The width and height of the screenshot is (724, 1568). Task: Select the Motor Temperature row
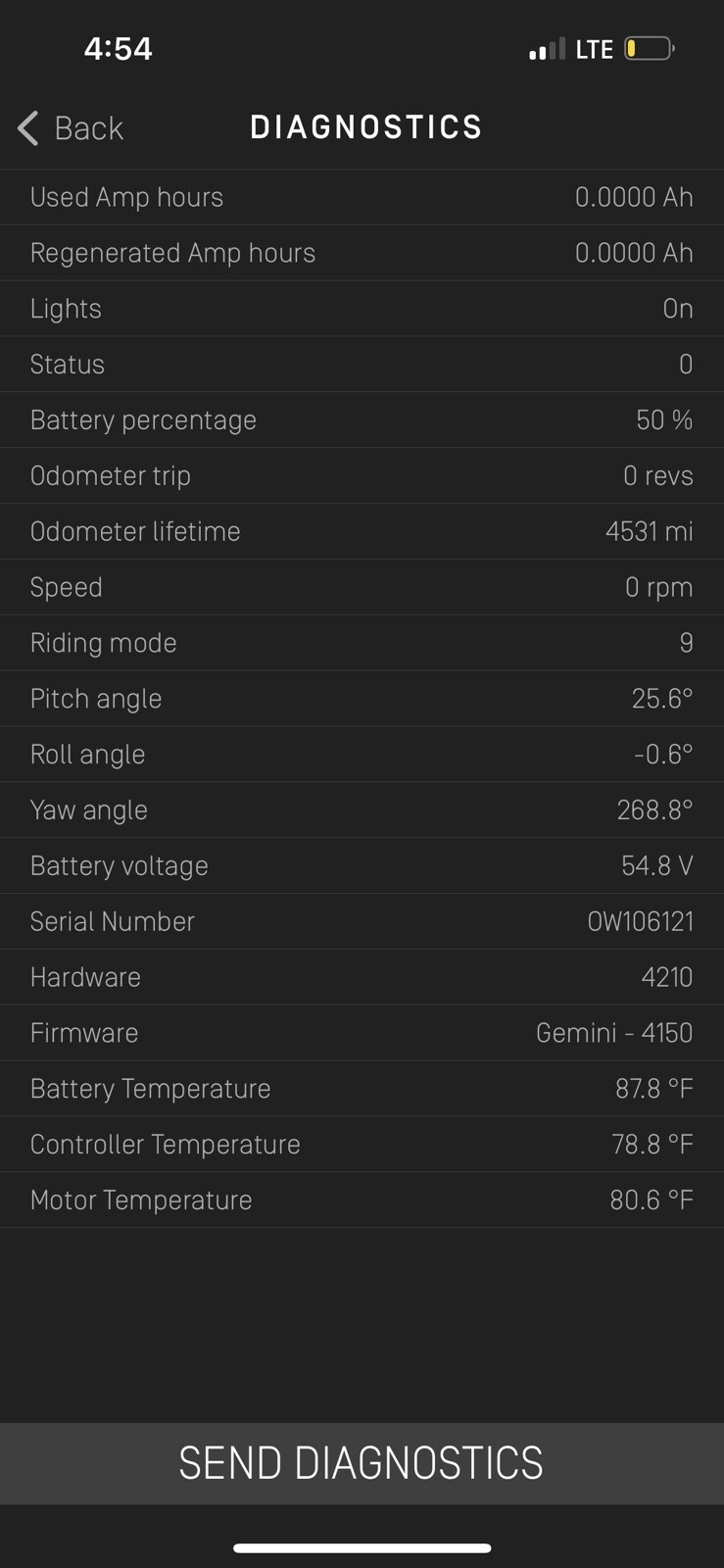click(362, 1199)
